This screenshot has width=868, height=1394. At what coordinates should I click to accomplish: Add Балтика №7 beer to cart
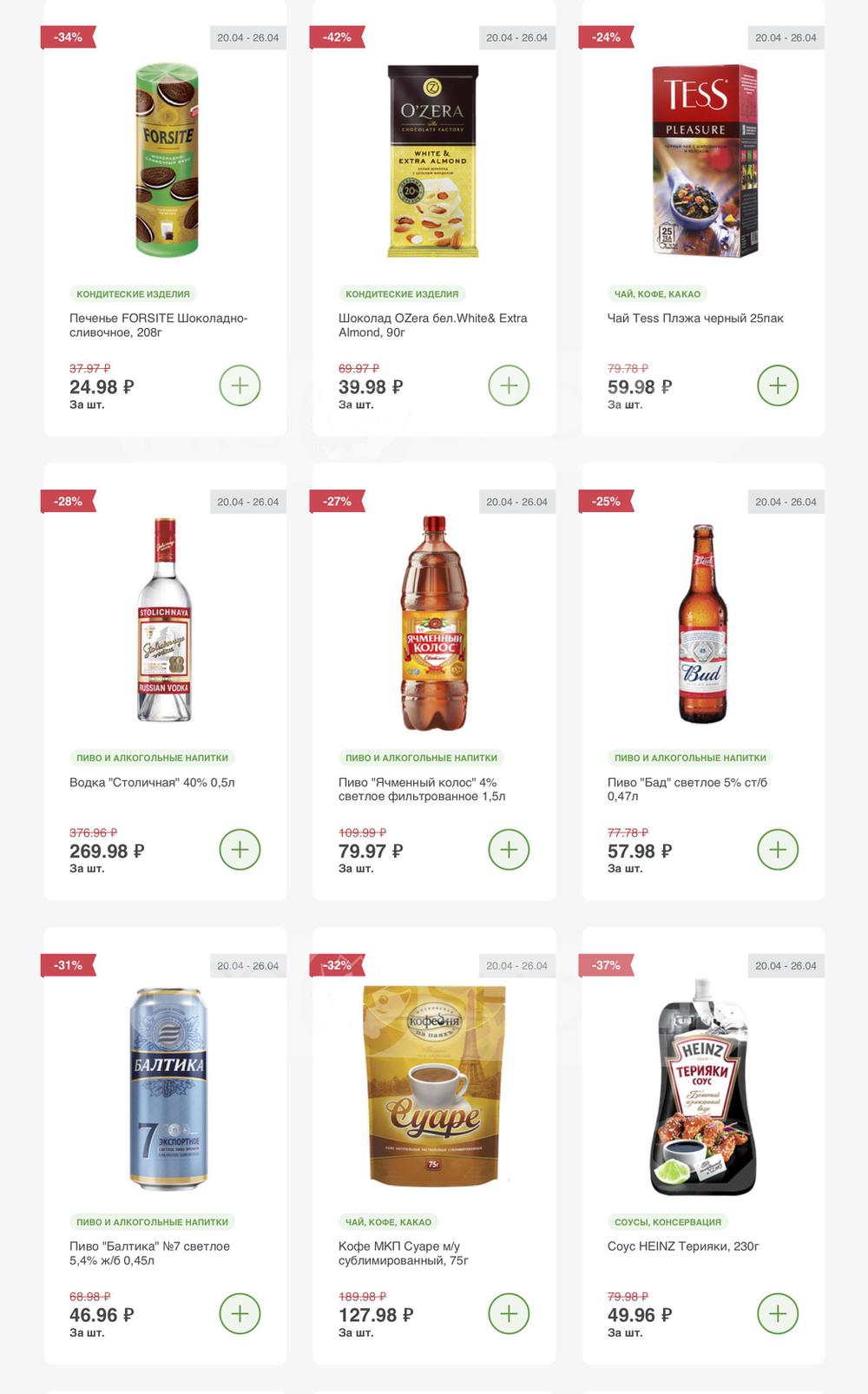(240, 1313)
